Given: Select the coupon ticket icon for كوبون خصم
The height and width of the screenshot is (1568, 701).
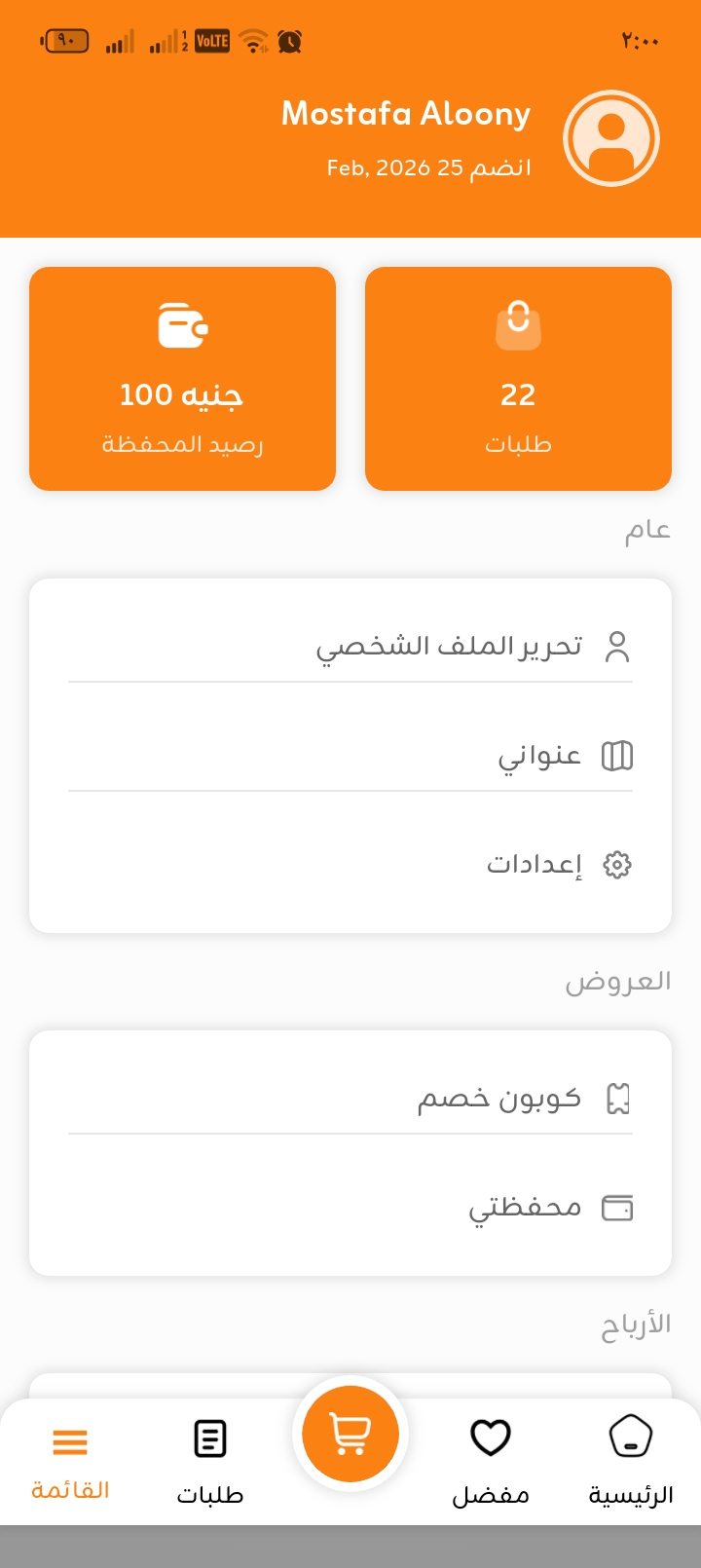Looking at the screenshot, I should pos(619,1098).
